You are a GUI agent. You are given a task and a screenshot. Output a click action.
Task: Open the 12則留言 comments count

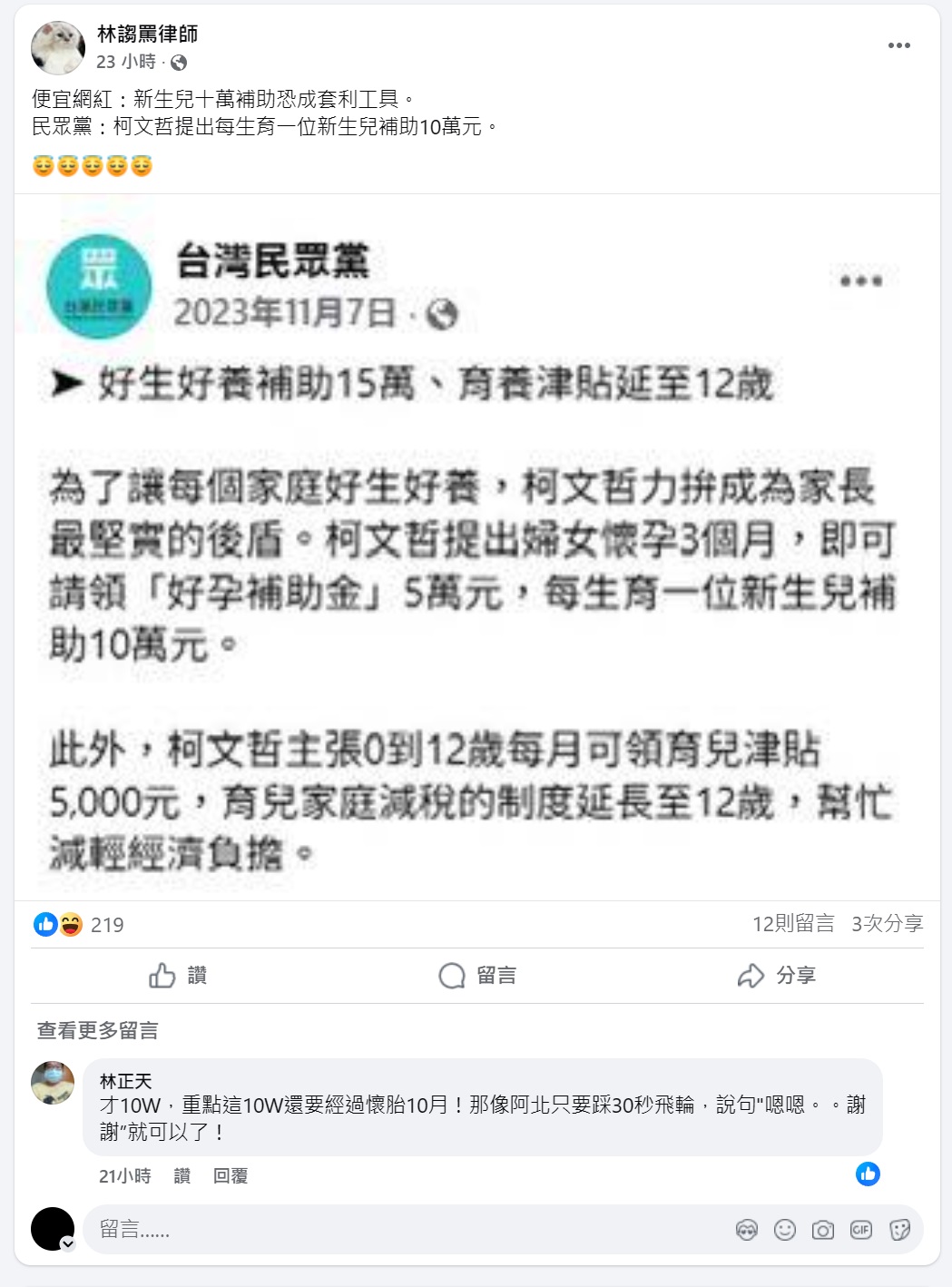click(x=792, y=924)
